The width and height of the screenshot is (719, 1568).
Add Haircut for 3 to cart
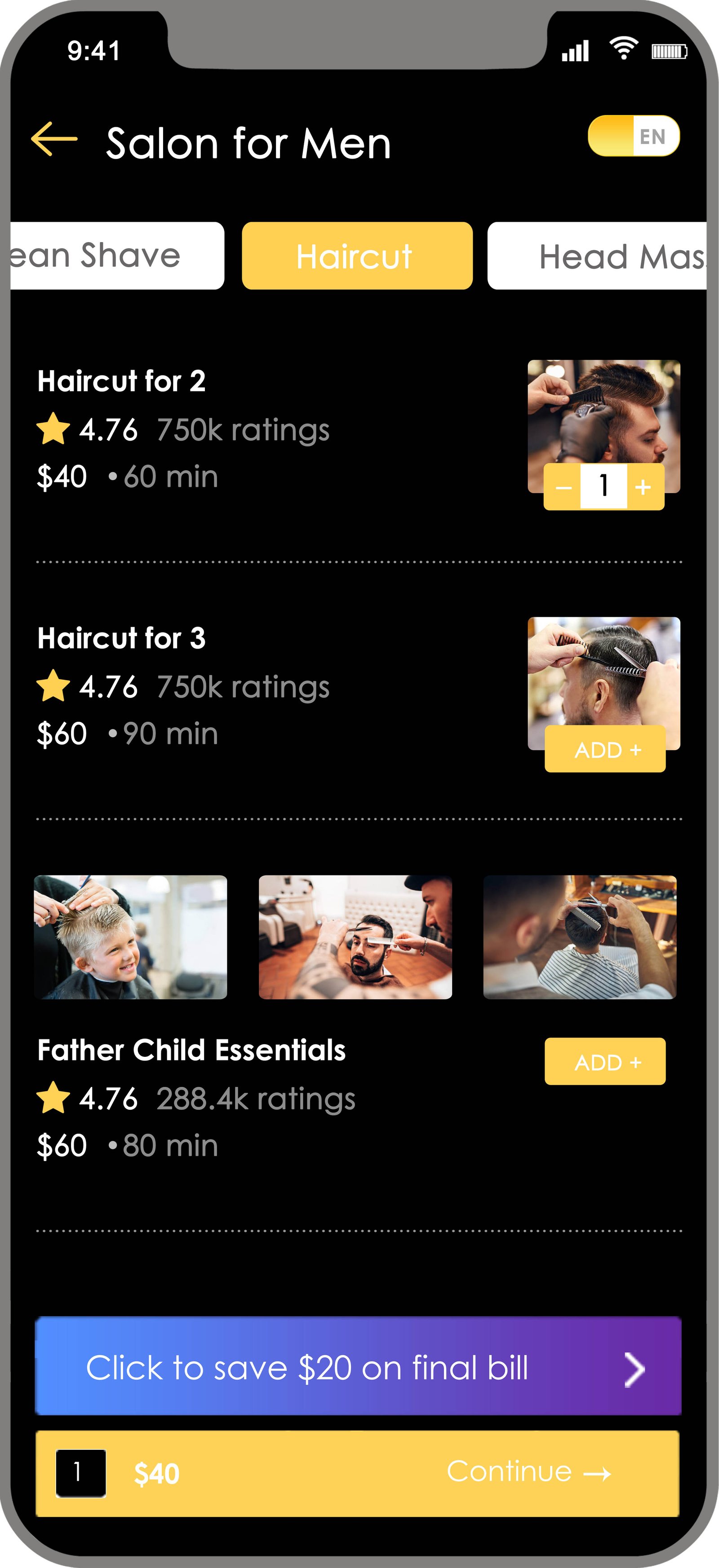coord(604,749)
